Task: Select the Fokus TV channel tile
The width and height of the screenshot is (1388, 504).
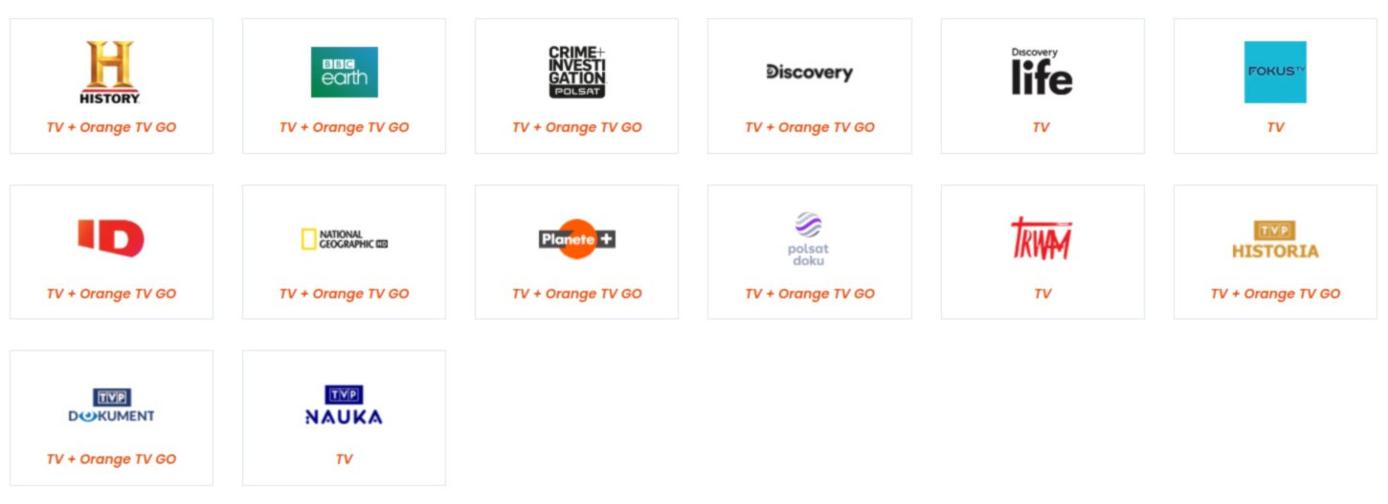Action: click(x=1275, y=86)
